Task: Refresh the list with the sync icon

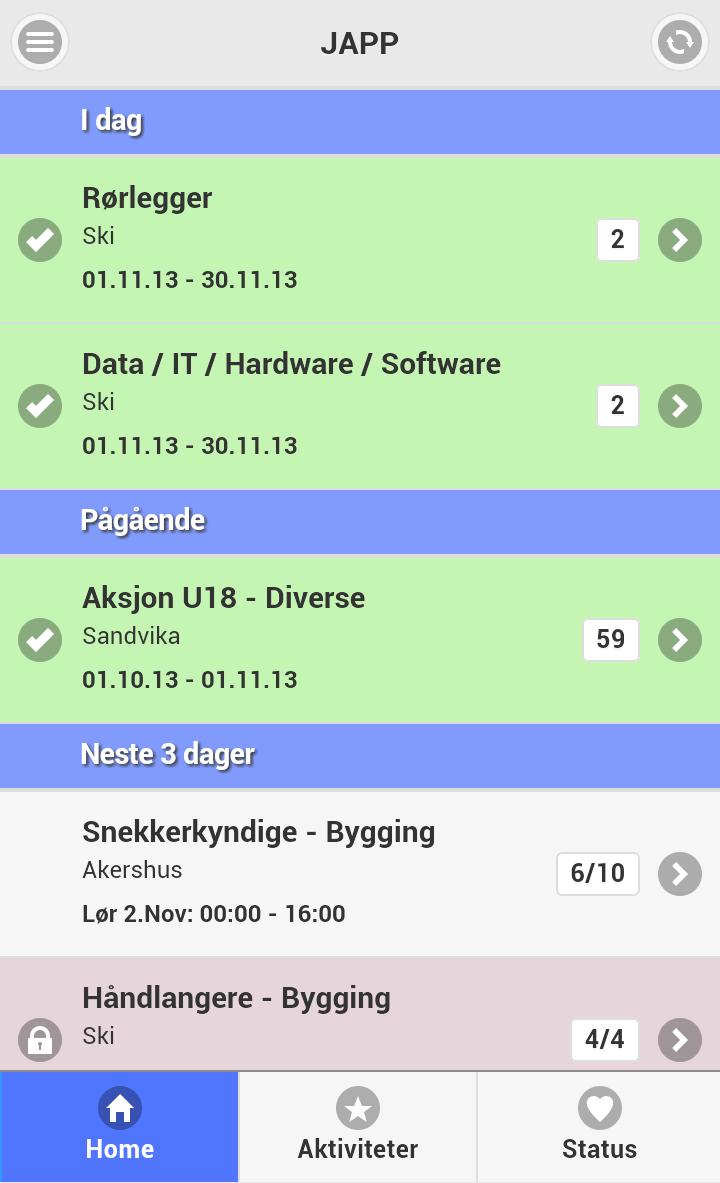Action: pos(679,43)
